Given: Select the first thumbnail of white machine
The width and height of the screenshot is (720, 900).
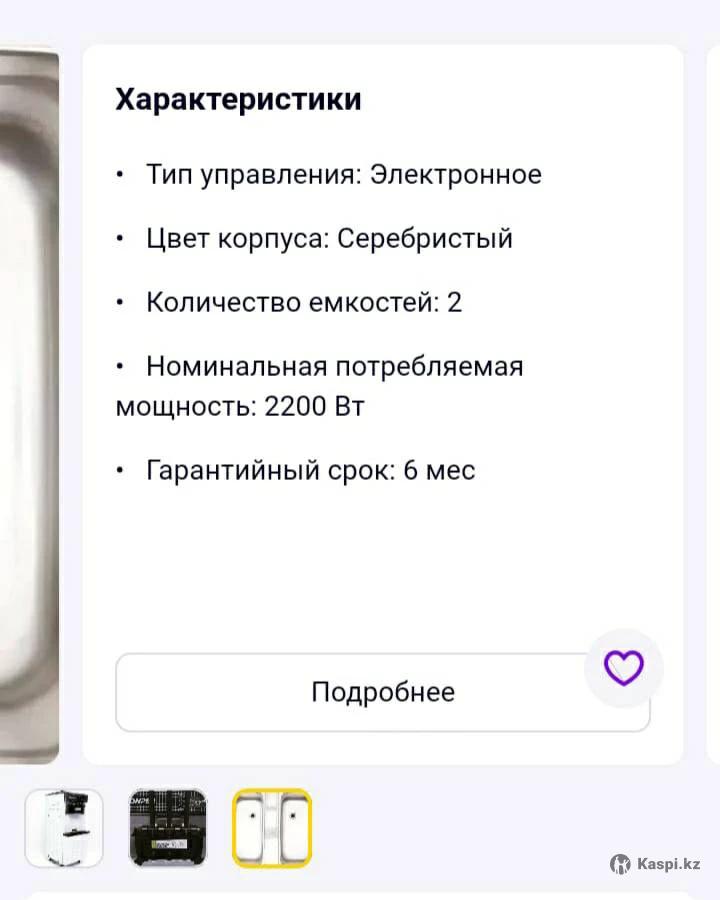Looking at the screenshot, I should click(x=63, y=827).
